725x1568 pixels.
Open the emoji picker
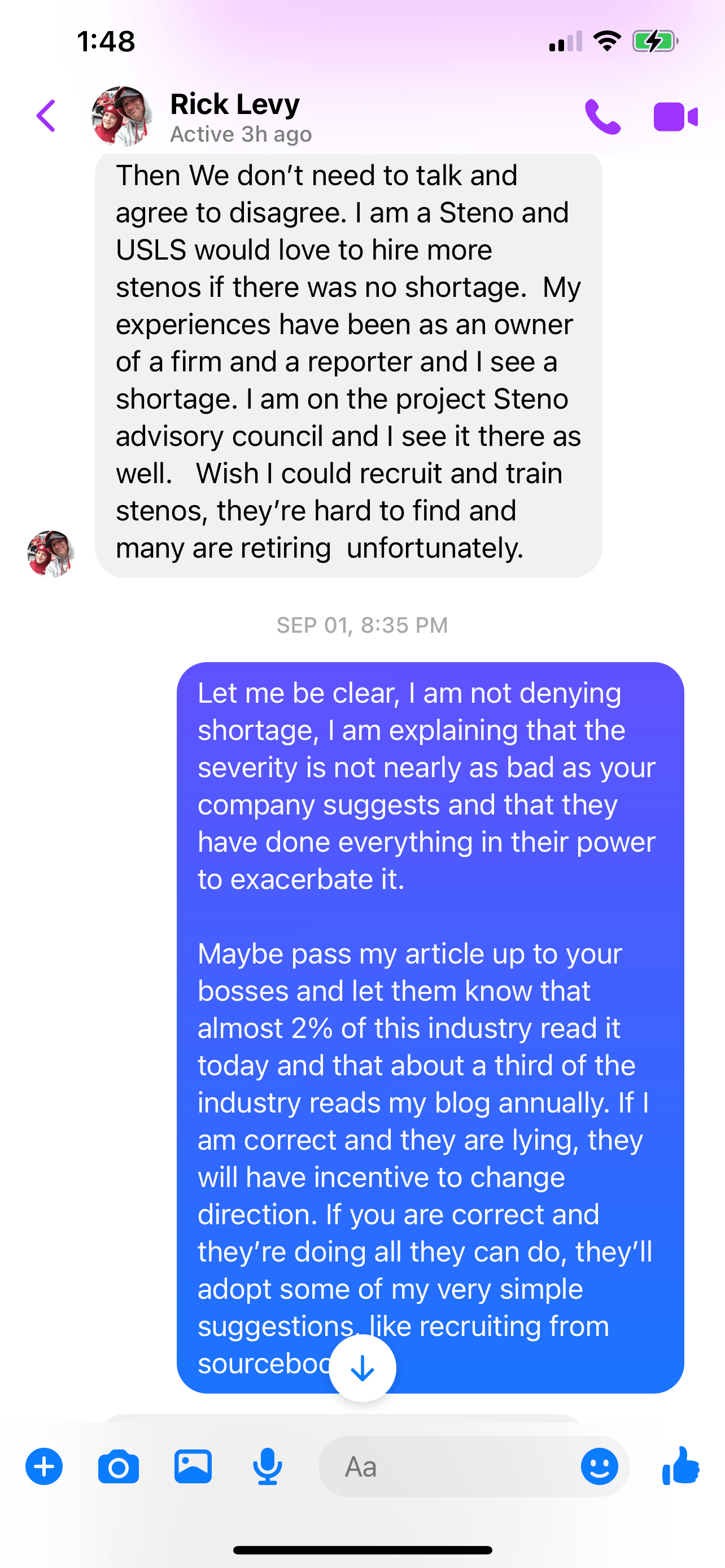[599, 1467]
